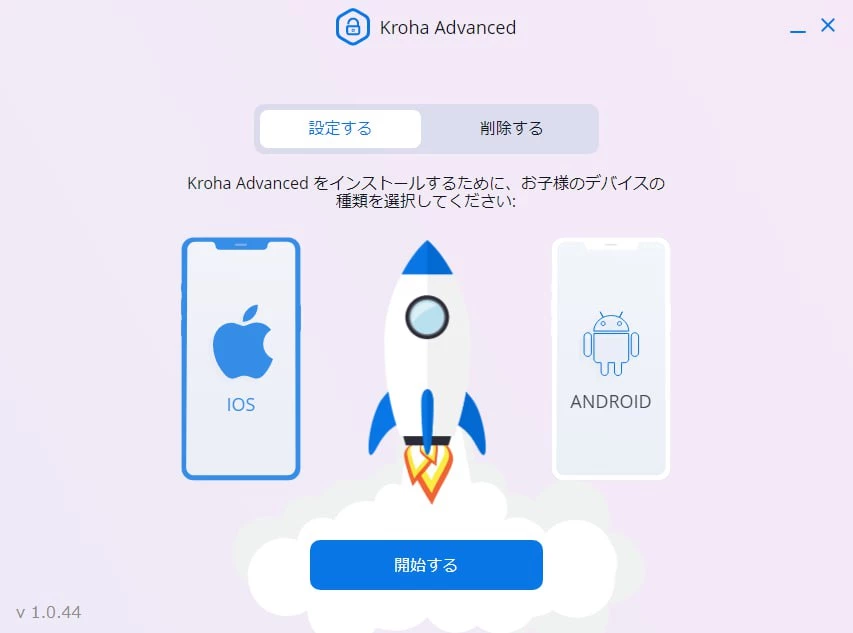
Task: Minimize the Kroha Advanced window
Action: tap(797, 30)
